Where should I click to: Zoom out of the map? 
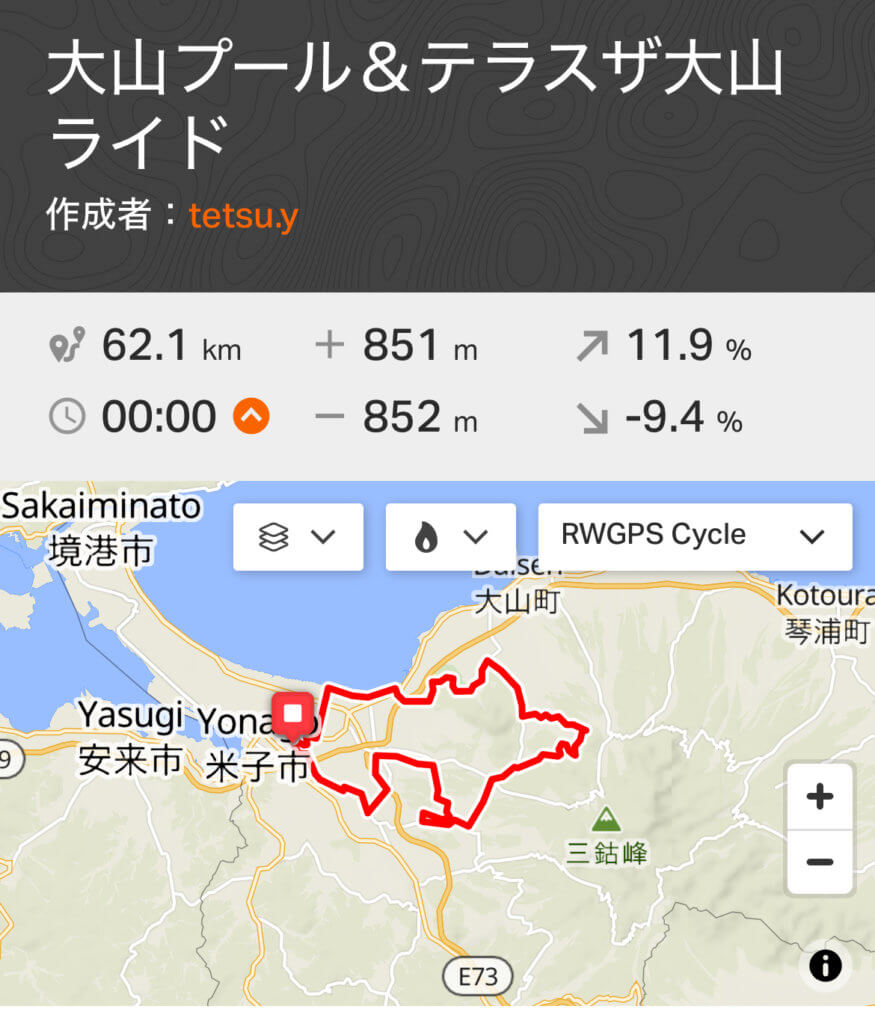point(819,862)
